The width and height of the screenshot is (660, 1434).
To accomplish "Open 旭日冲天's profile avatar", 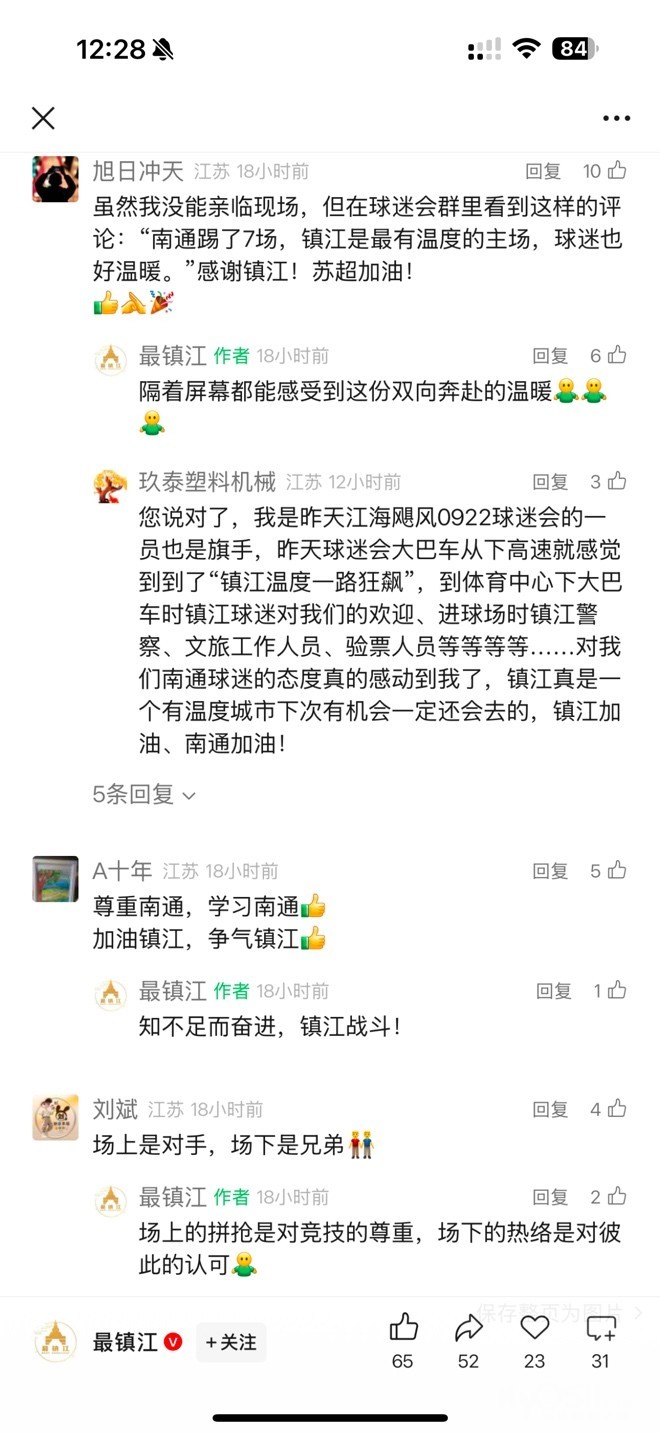I will pyautogui.click(x=55, y=179).
